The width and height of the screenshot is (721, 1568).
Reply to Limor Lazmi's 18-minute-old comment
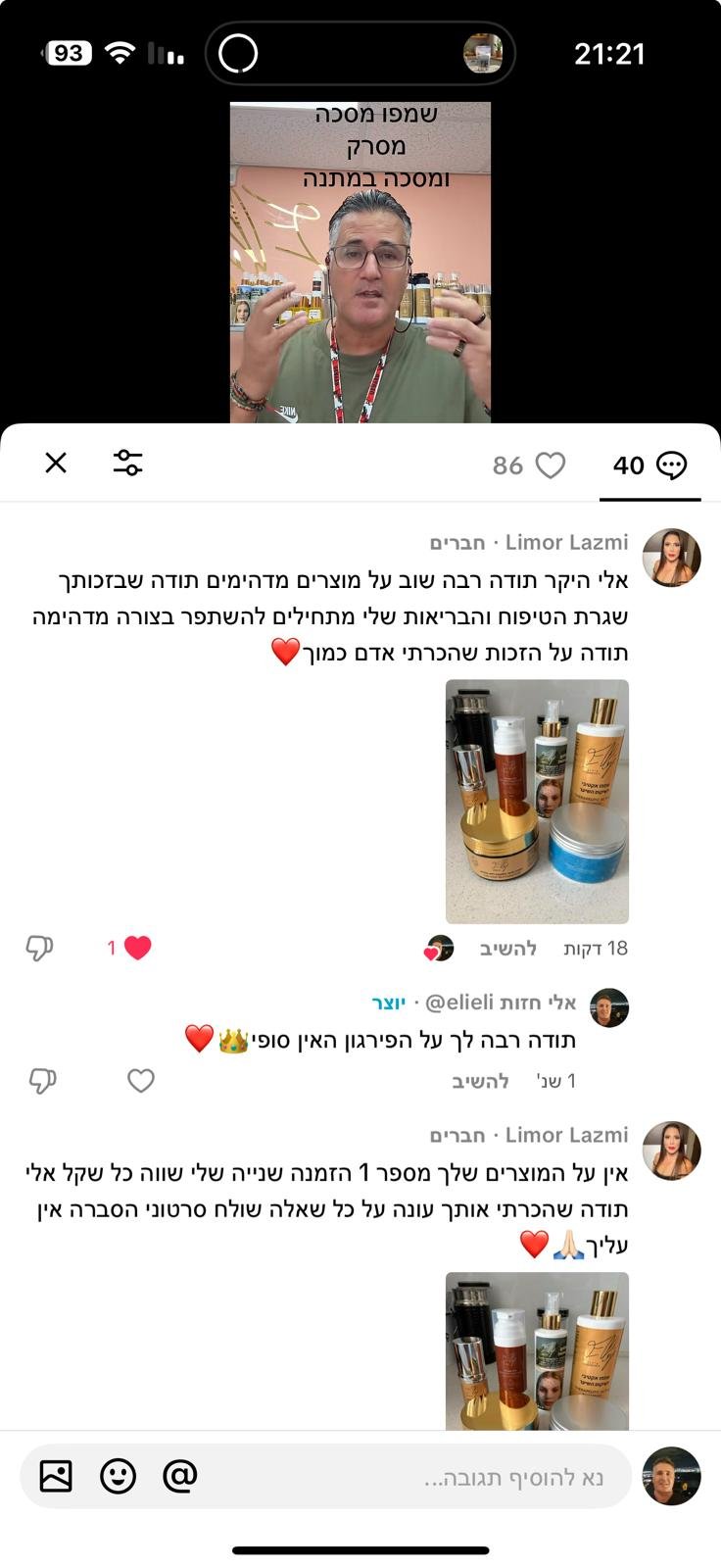(x=507, y=948)
